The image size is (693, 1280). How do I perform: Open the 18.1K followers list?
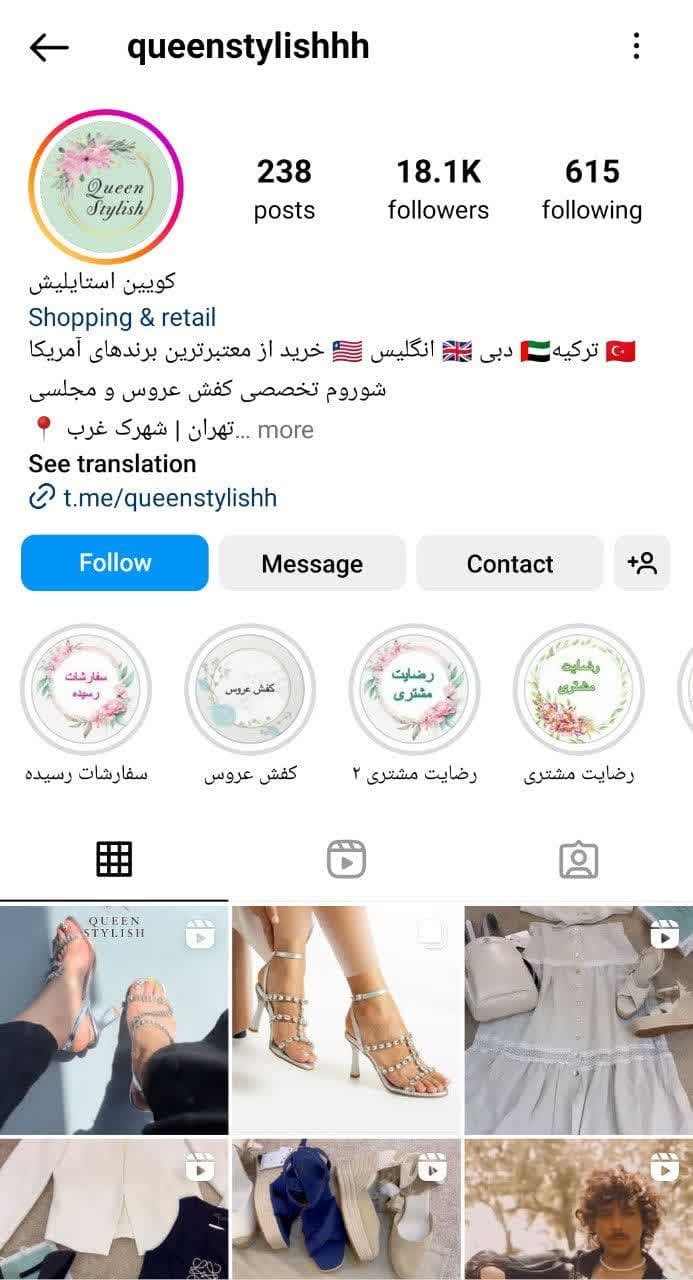tap(438, 188)
